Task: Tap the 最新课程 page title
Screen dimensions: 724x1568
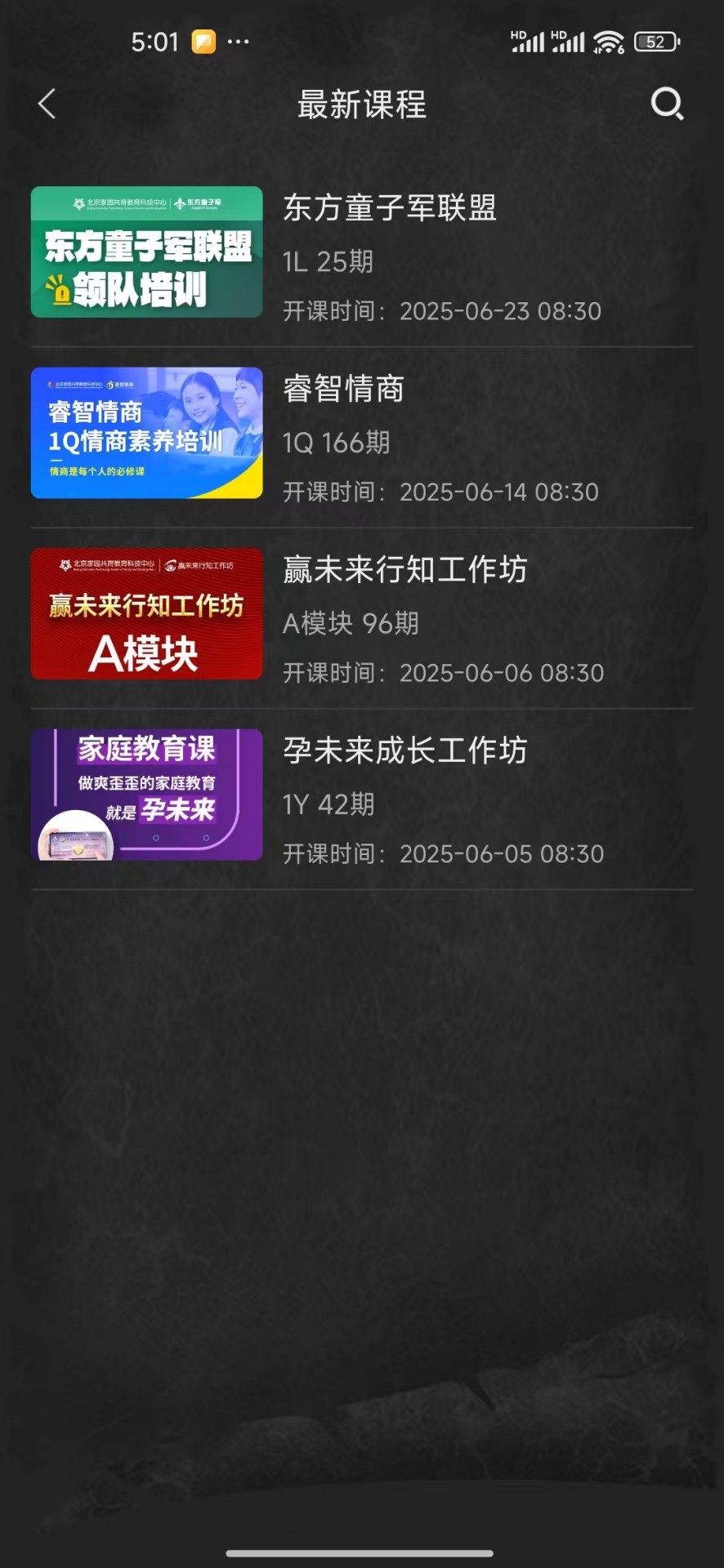Action: click(x=360, y=105)
